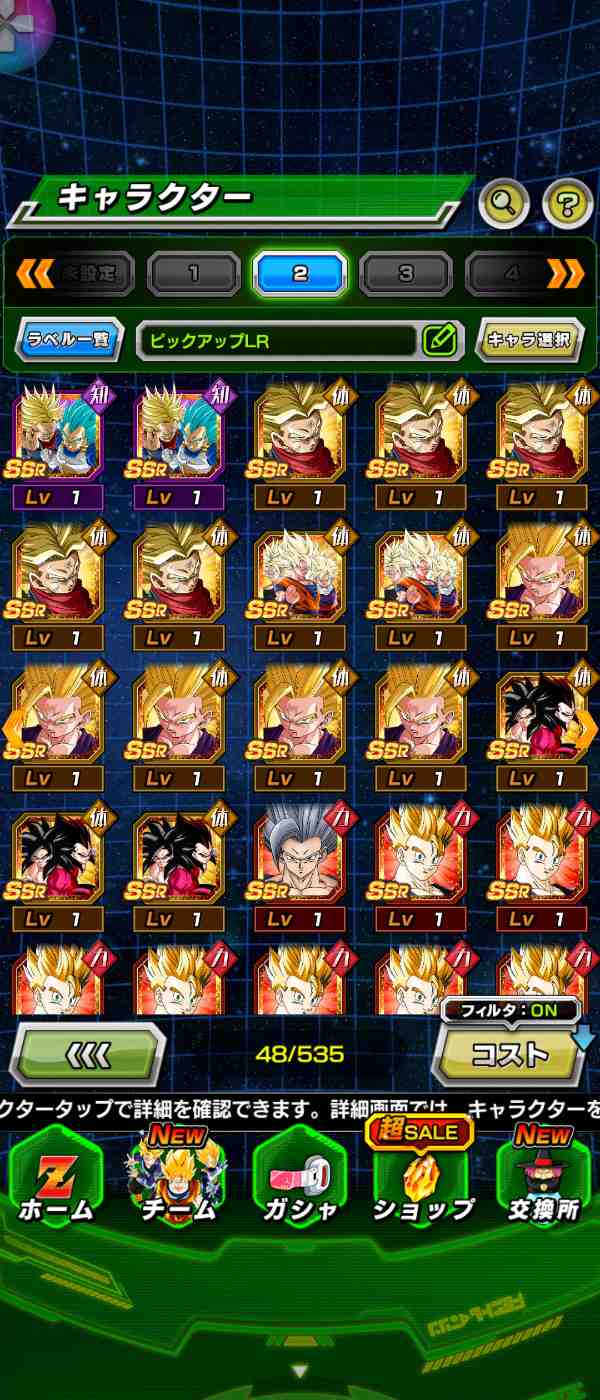Open the help question mark

[567, 205]
